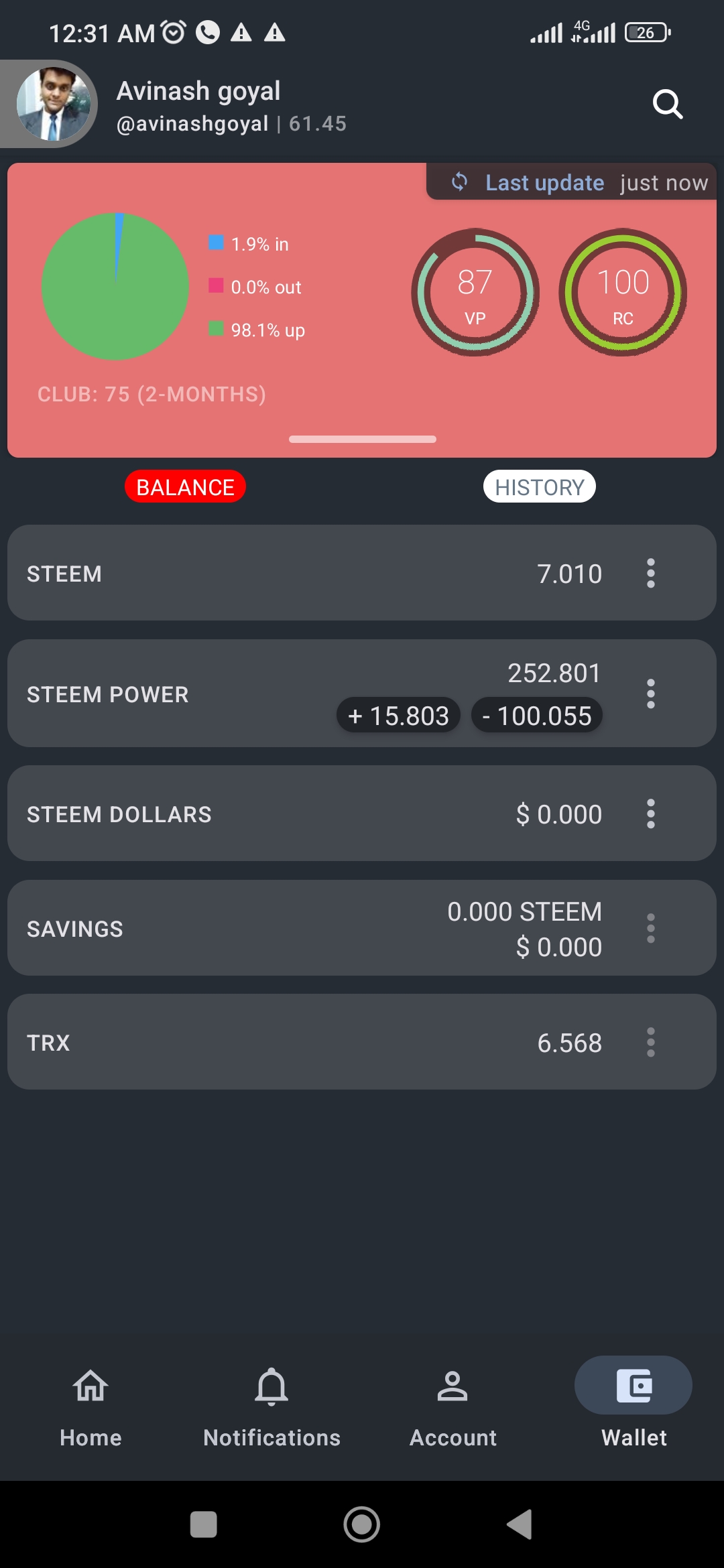Image resolution: width=724 pixels, height=1568 pixels.
Task: Open the options menu for TRX
Action: [x=650, y=1042]
